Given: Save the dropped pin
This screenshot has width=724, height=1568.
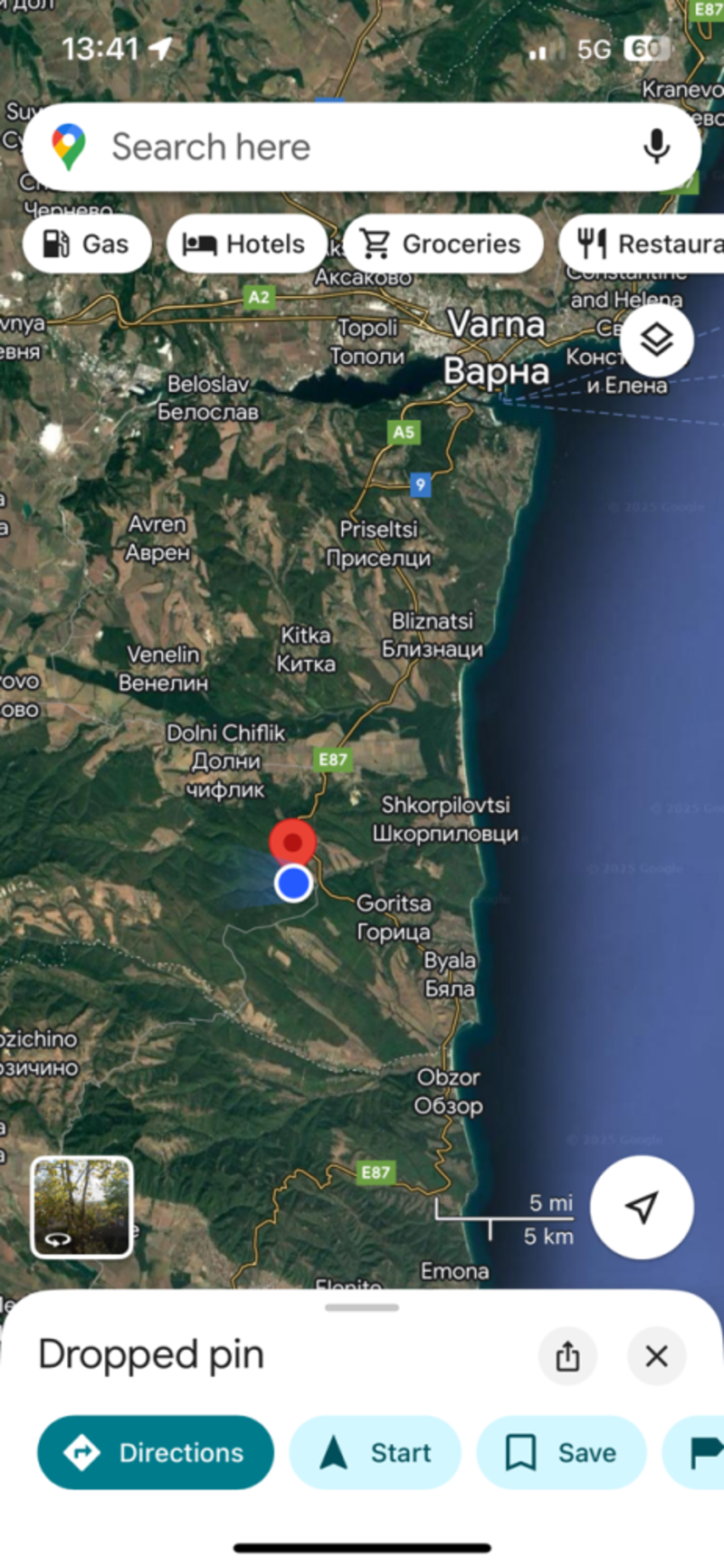Looking at the screenshot, I should pyautogui.click(x=561, y=1452).
